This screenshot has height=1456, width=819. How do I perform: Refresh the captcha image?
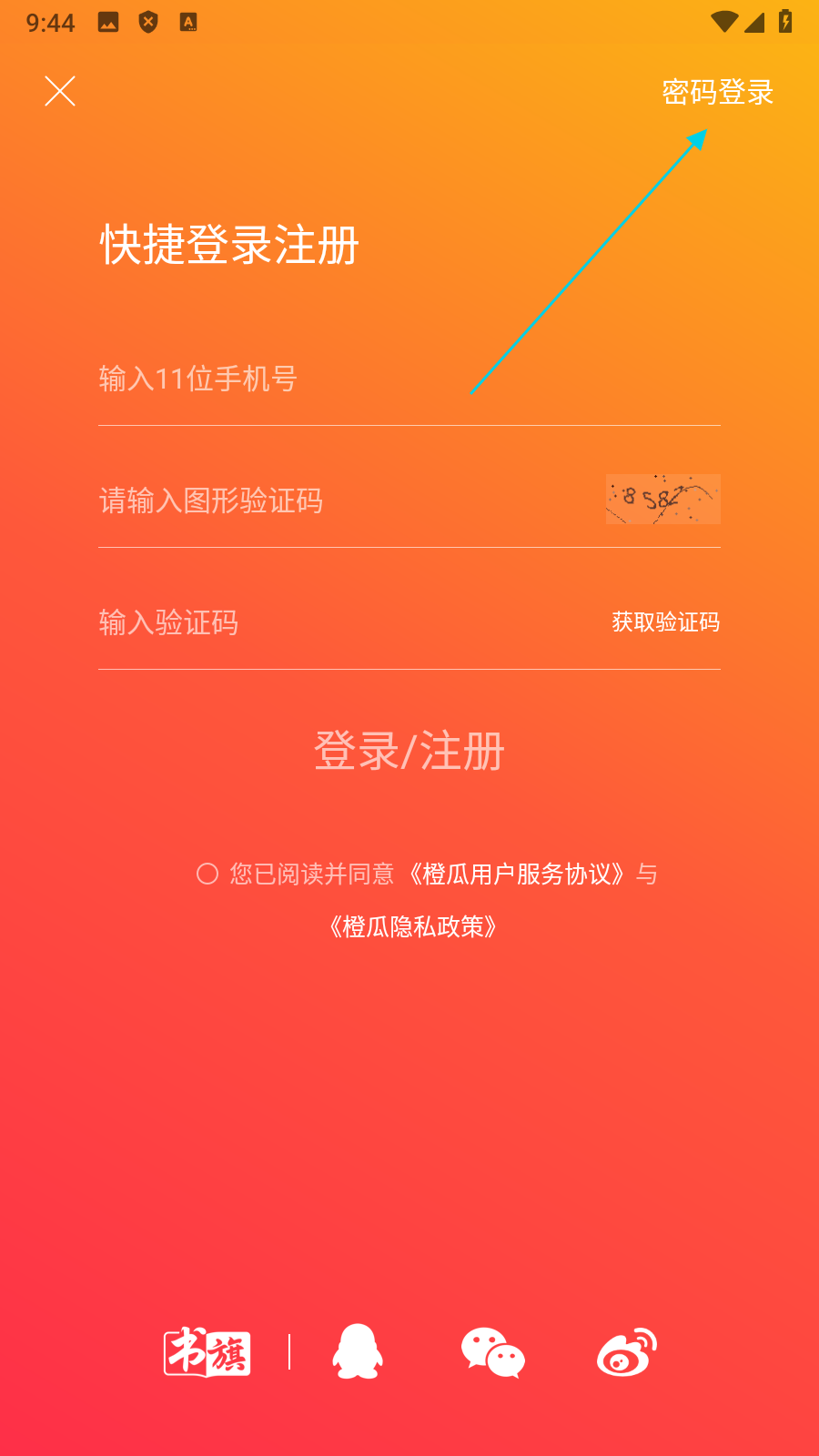(x=662, y=499)
